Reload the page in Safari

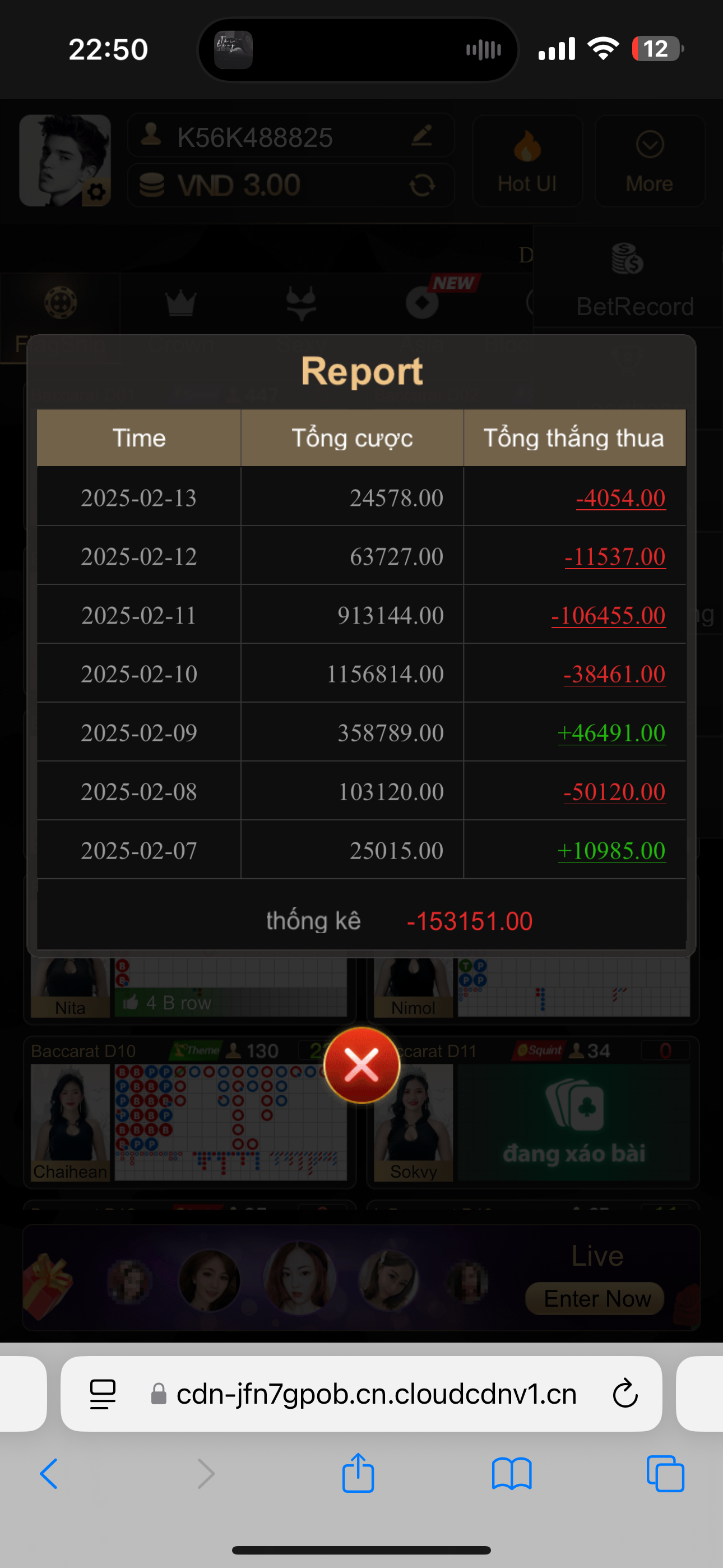624,1394
